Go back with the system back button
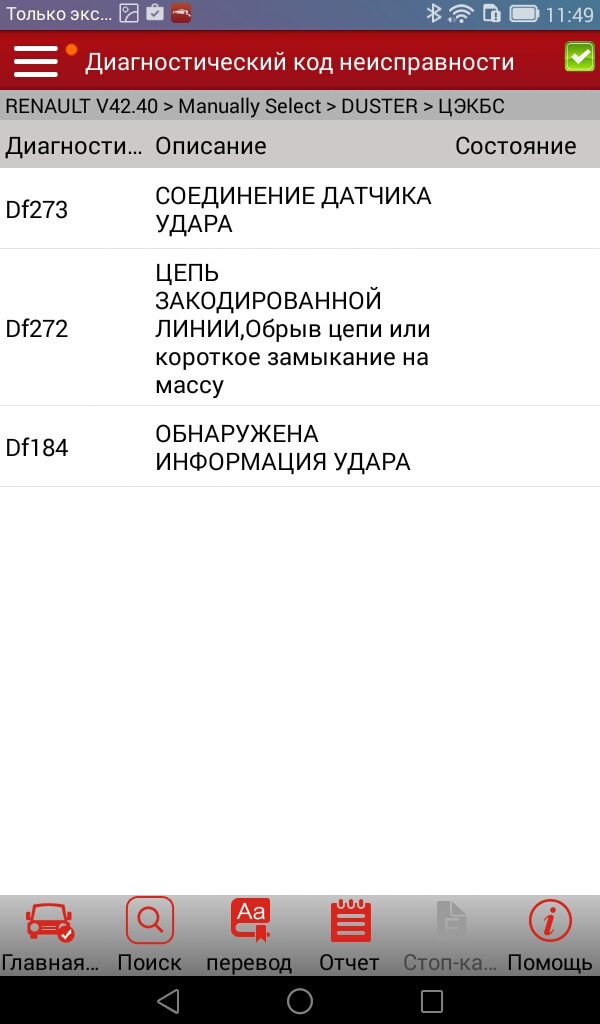This screenshot has width=600, height=1024. [x=168, y=1001]
